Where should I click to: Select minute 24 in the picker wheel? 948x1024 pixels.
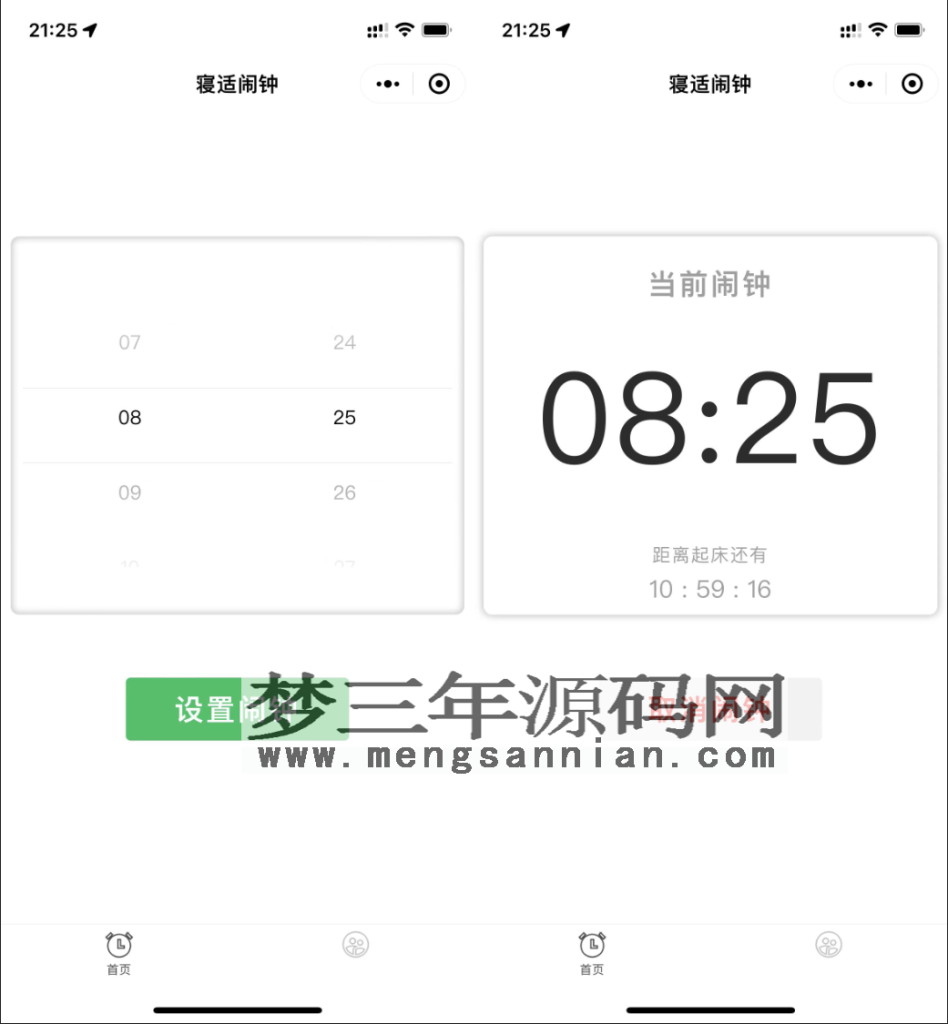[x=344, y=342]
